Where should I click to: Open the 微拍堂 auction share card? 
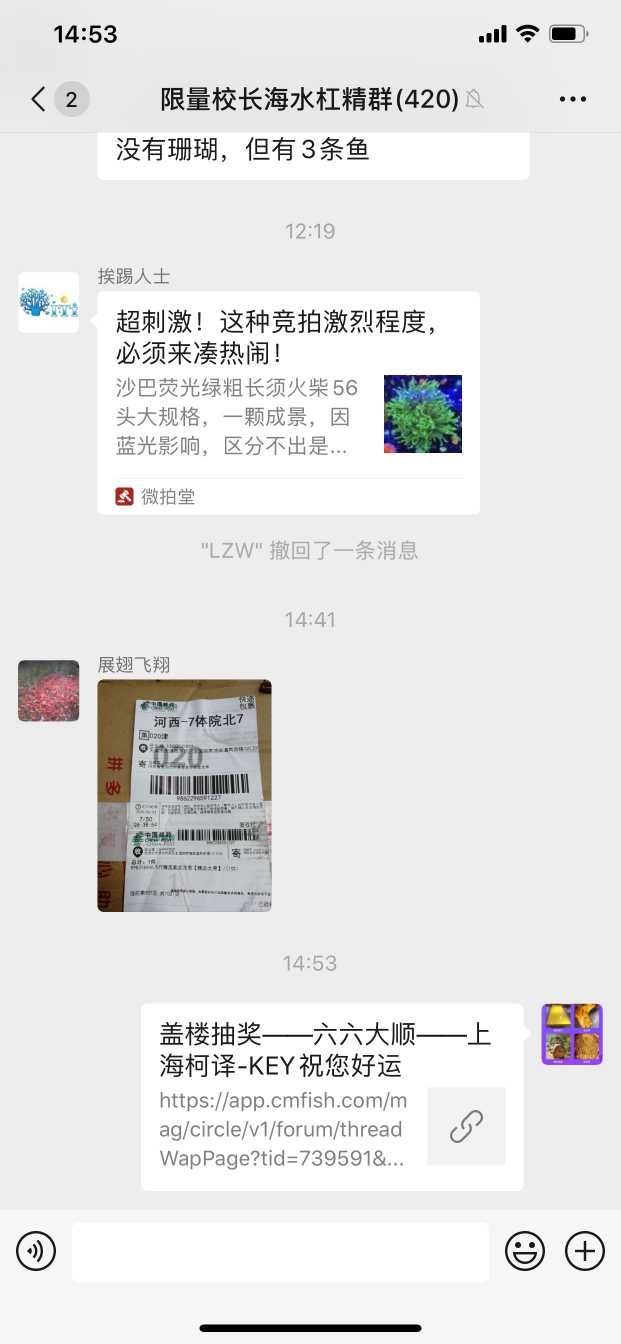[x=288, y=402]
